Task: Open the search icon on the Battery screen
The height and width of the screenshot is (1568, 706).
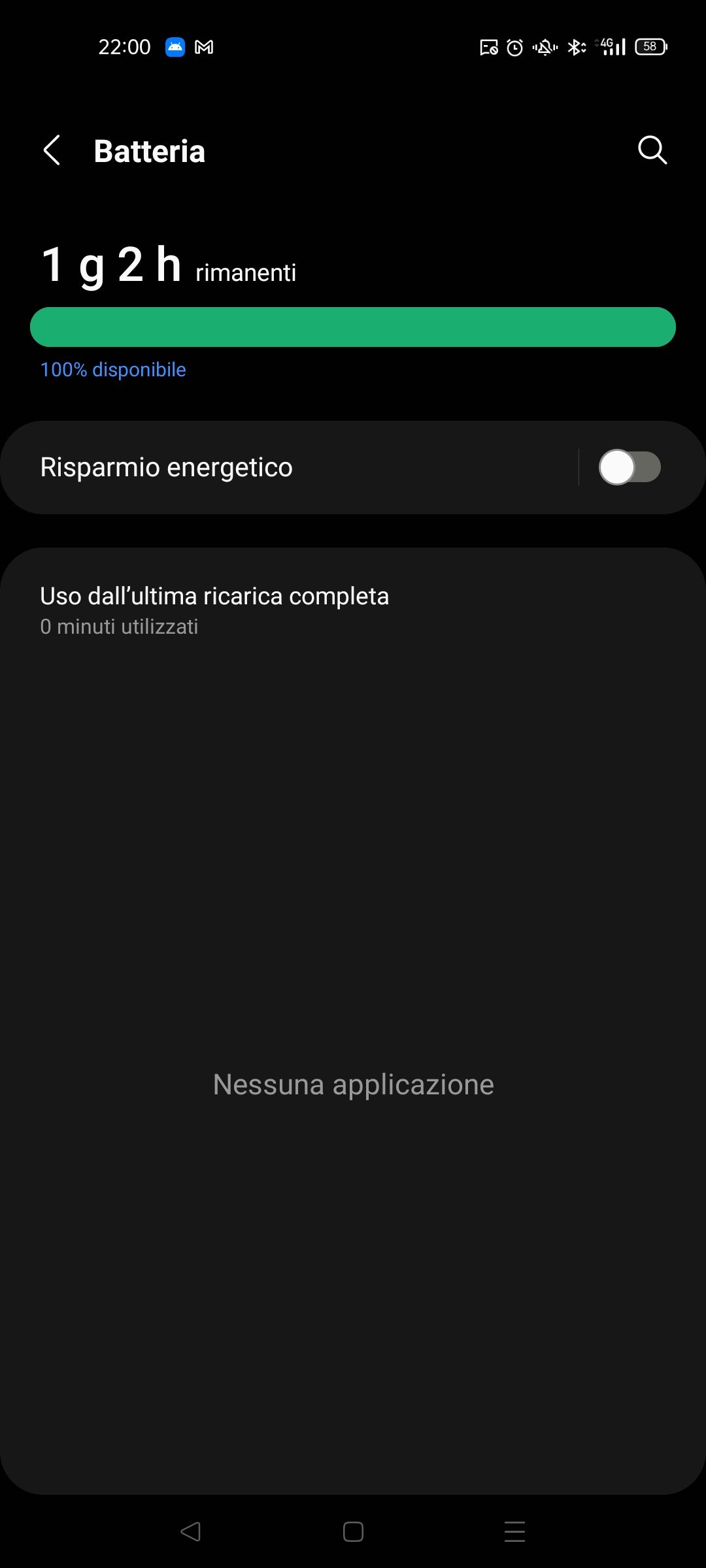Action: coord(652,151)
